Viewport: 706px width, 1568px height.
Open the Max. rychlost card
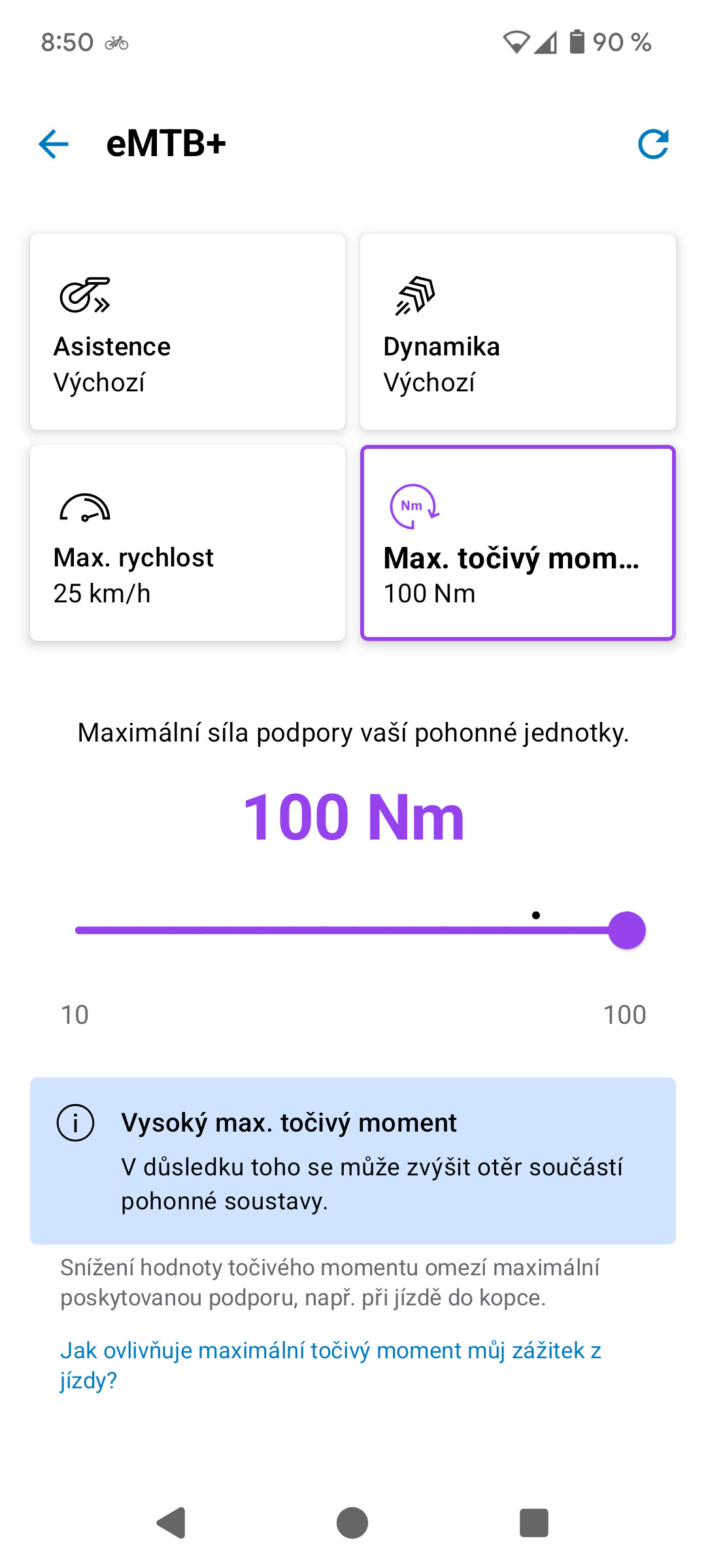click(x=188, y=543)
